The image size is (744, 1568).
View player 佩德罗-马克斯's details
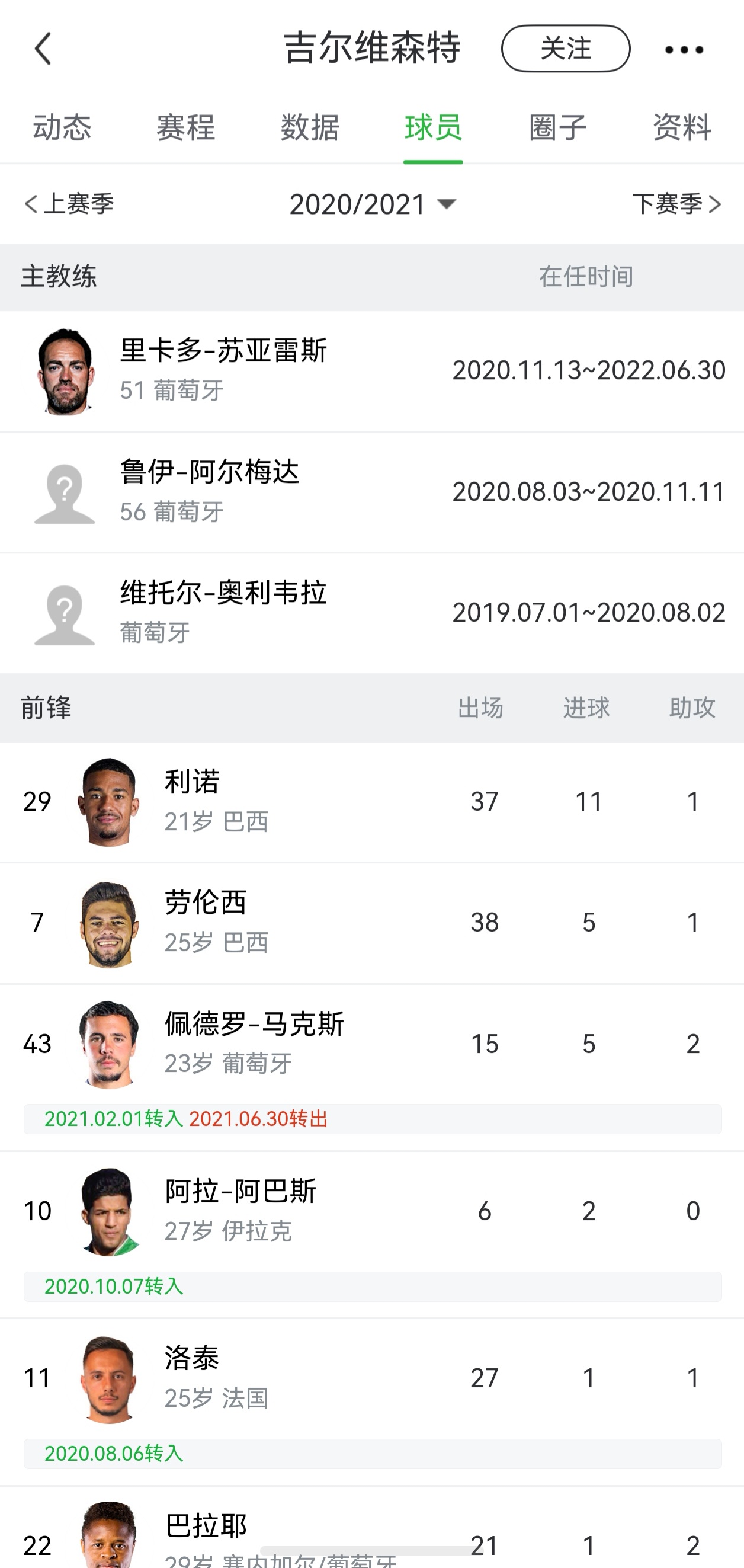371,1067
